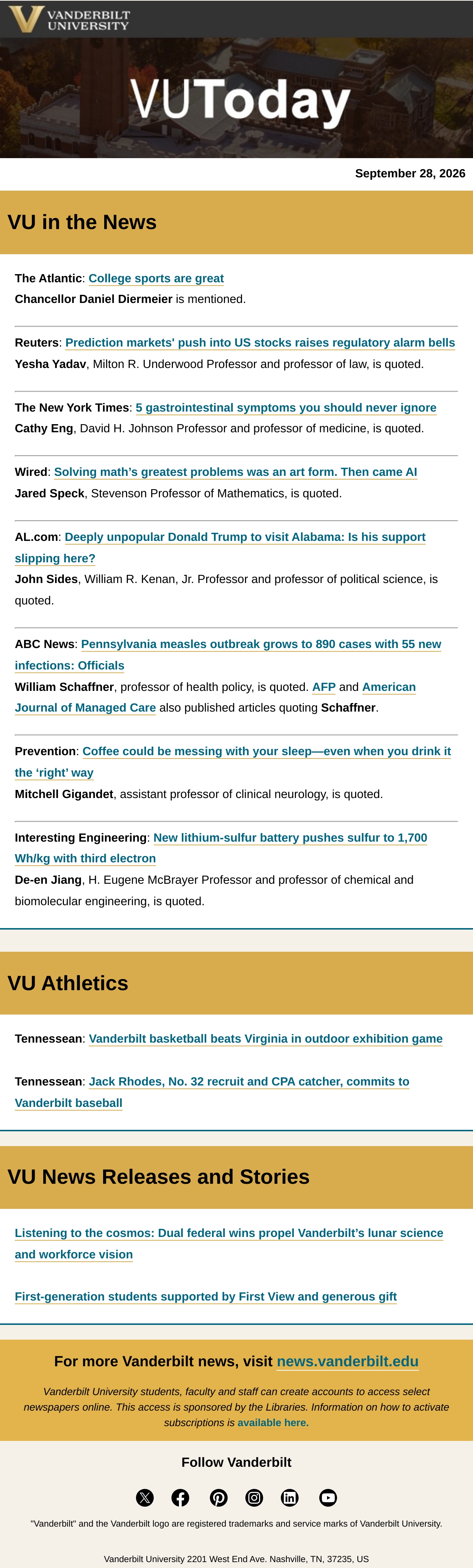Open The Atlantic's College sports are great article
The image size is (473, 1568).
[156, 278]
